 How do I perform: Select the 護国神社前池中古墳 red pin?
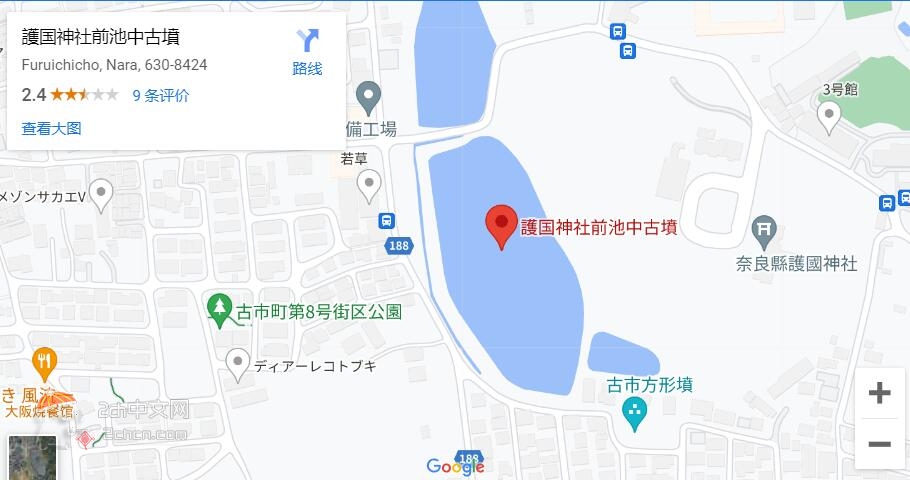point(501,225)
